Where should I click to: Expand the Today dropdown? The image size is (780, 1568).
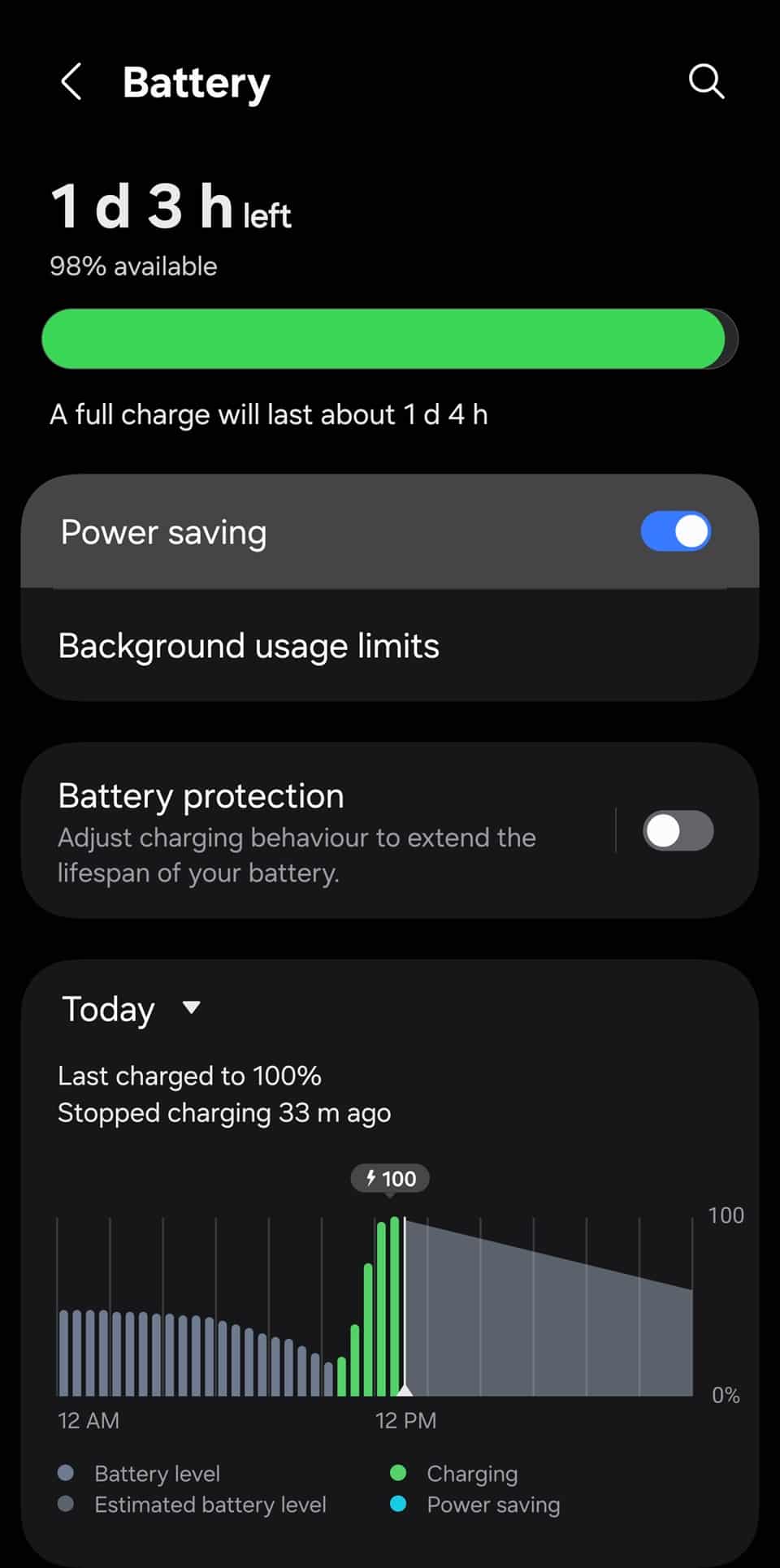point(130,1009)
